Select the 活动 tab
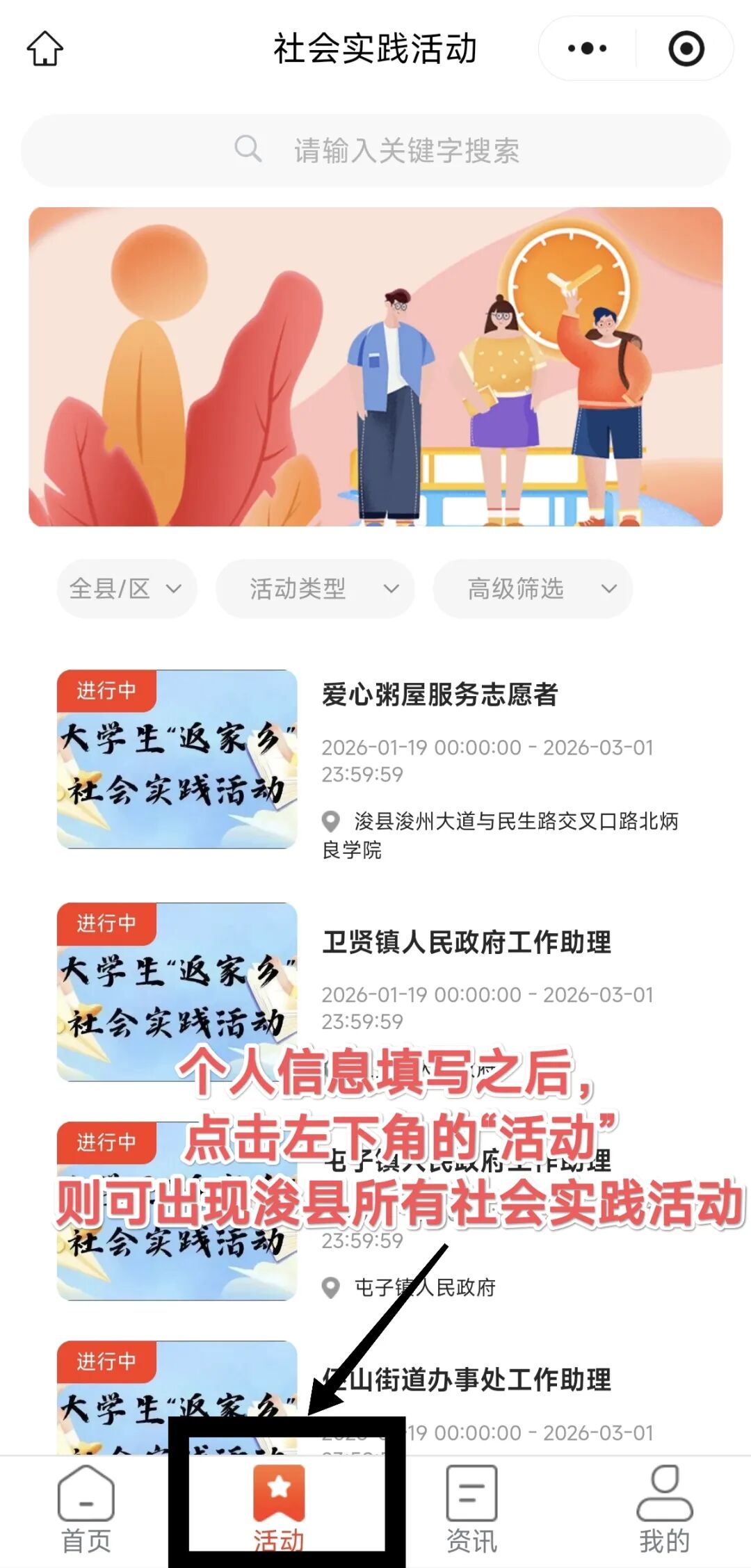Image resolution: width=751 pixels, height=1568 pixels. [279, 1509]
